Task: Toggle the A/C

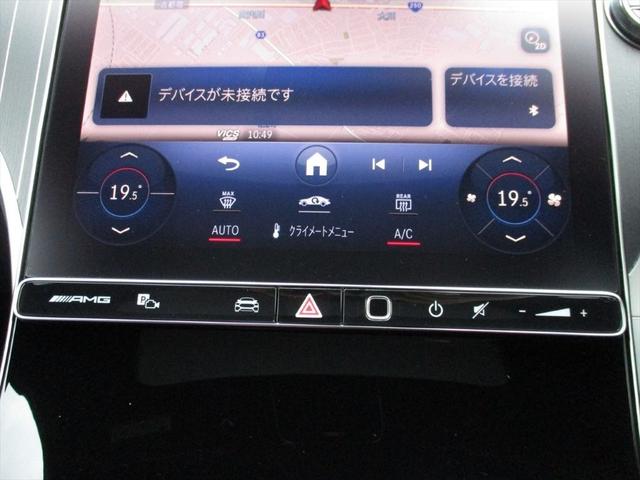Action: tap(403, 234)
